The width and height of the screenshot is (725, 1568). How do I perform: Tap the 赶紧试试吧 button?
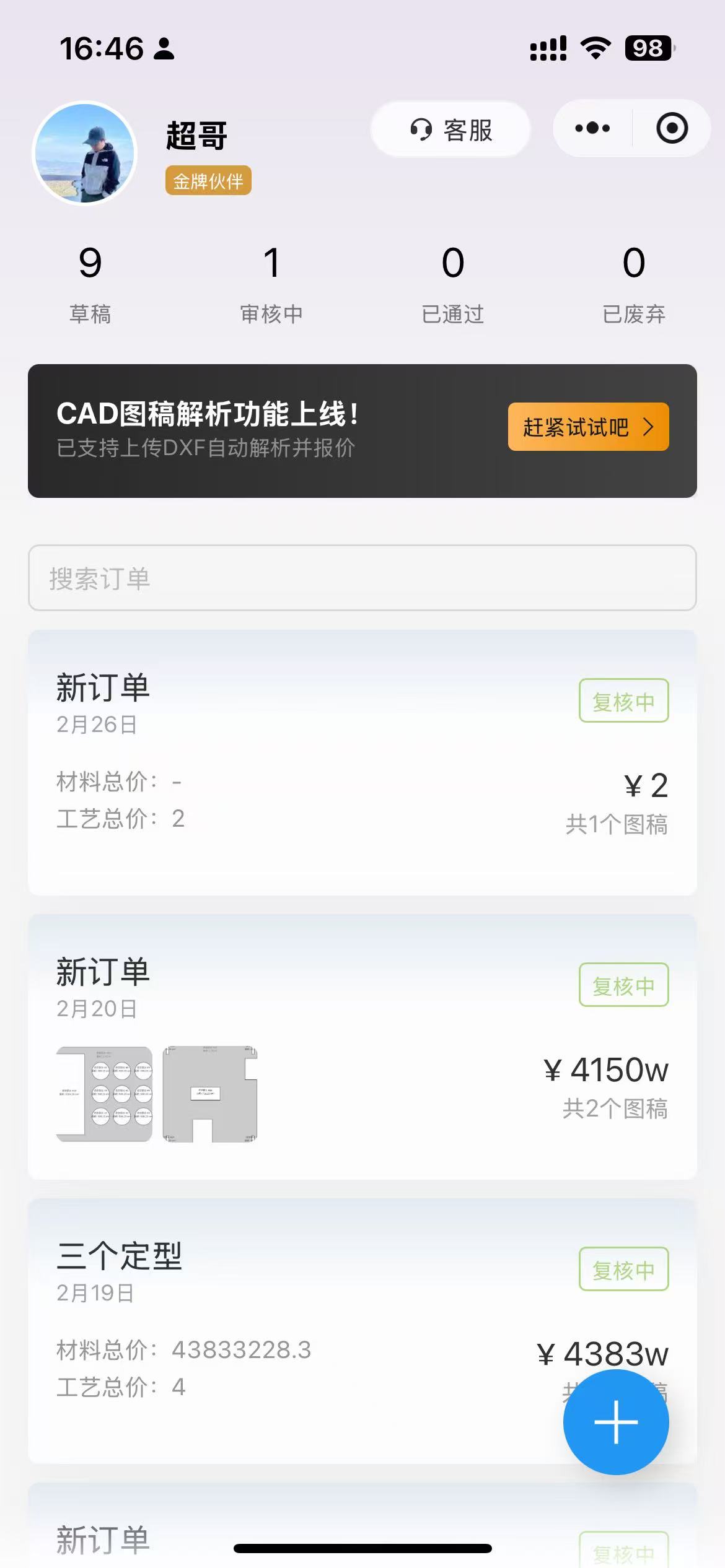pos(588,427)
